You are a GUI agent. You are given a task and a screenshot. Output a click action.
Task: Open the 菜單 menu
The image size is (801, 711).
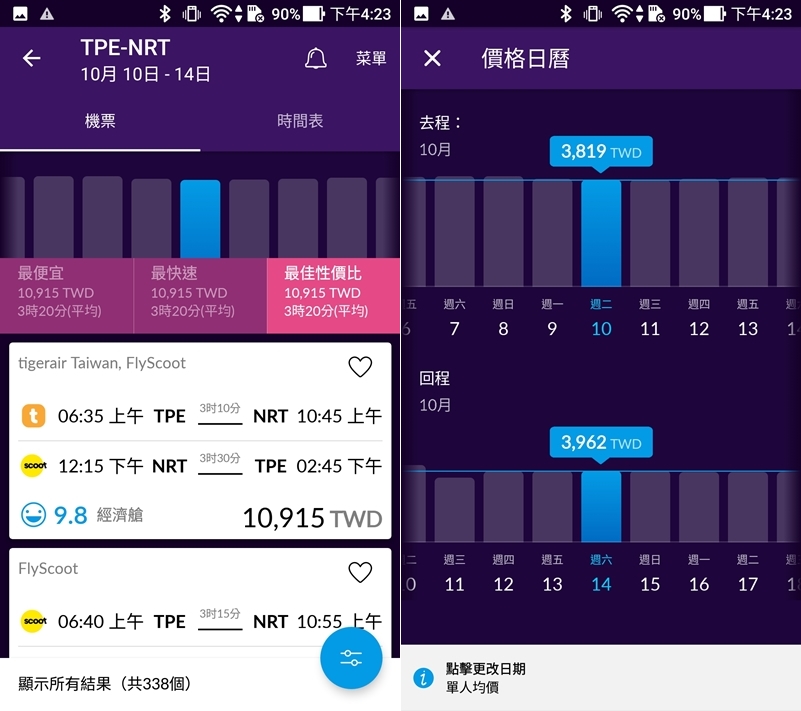click(x=370, y=58)
